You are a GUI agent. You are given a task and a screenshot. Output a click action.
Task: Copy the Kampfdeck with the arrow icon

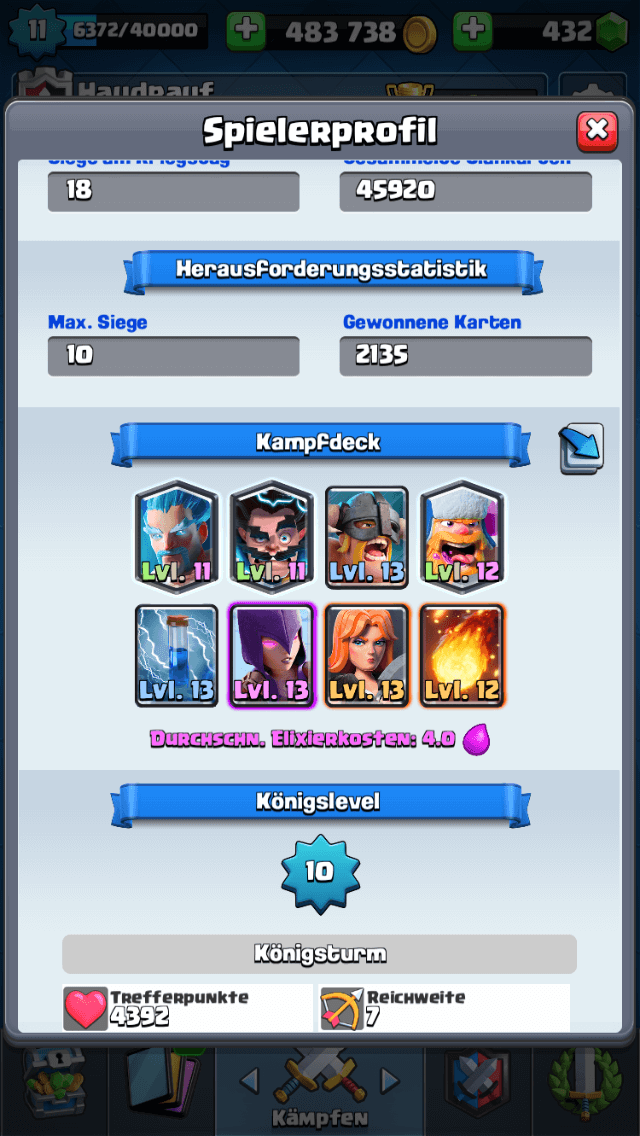pos(581,448)
